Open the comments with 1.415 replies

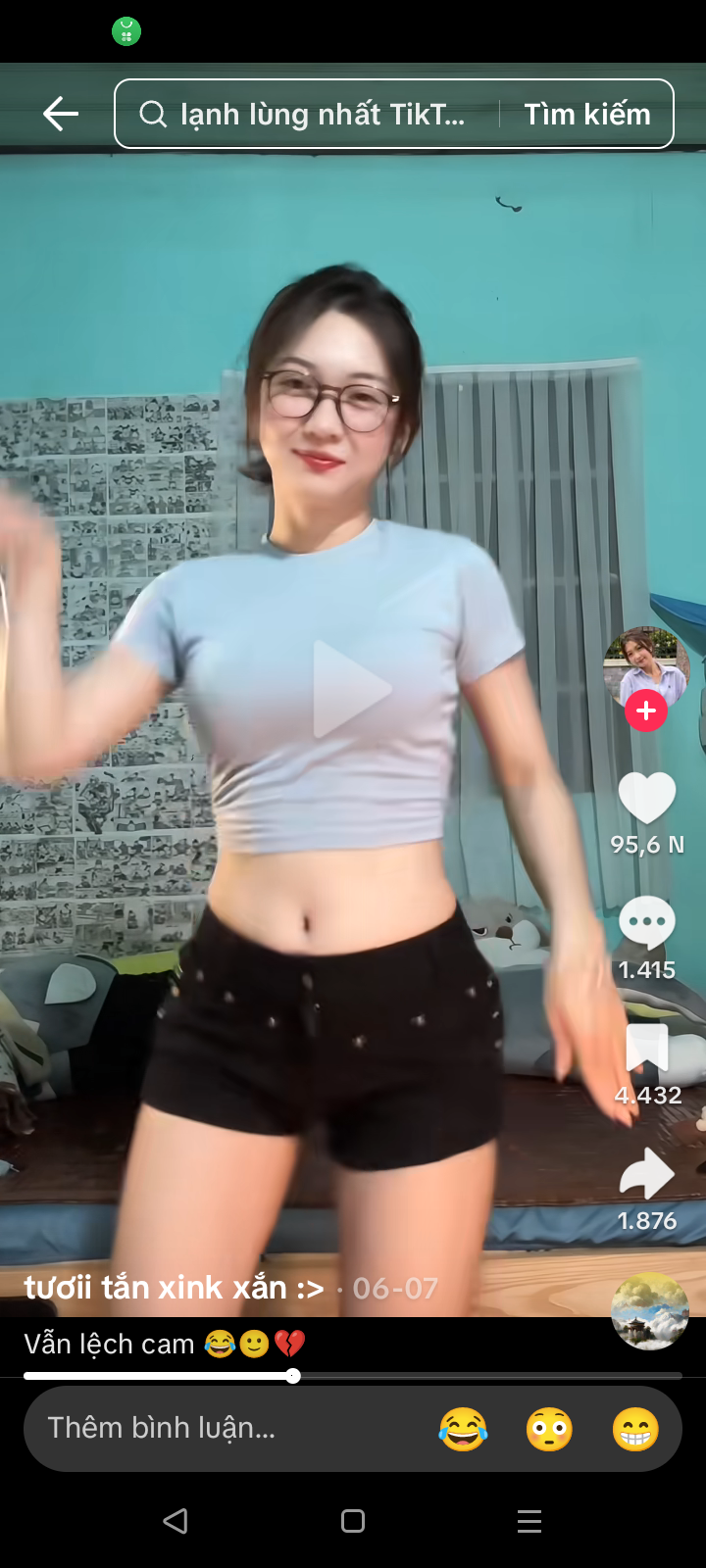[647, 924]
